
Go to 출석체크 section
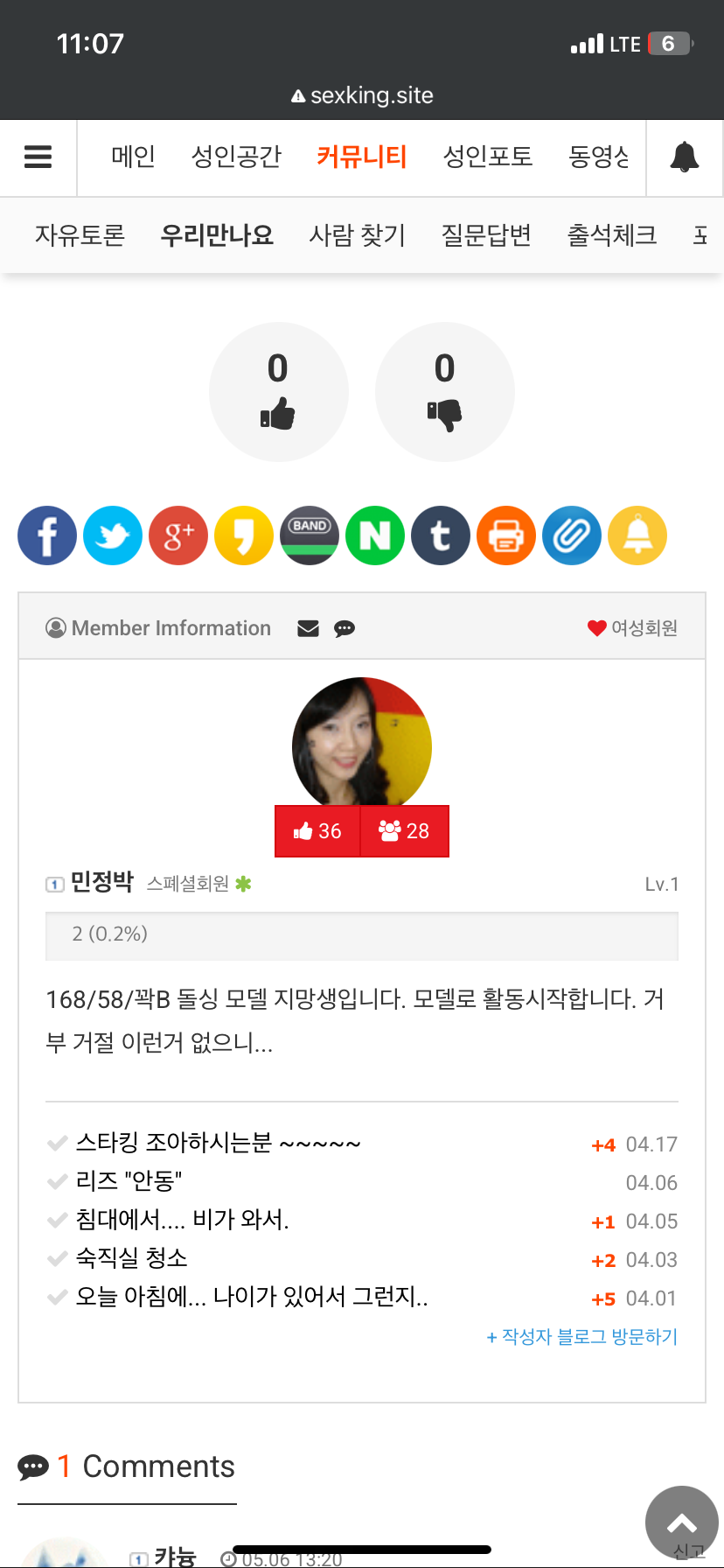[x=612, y=235]
